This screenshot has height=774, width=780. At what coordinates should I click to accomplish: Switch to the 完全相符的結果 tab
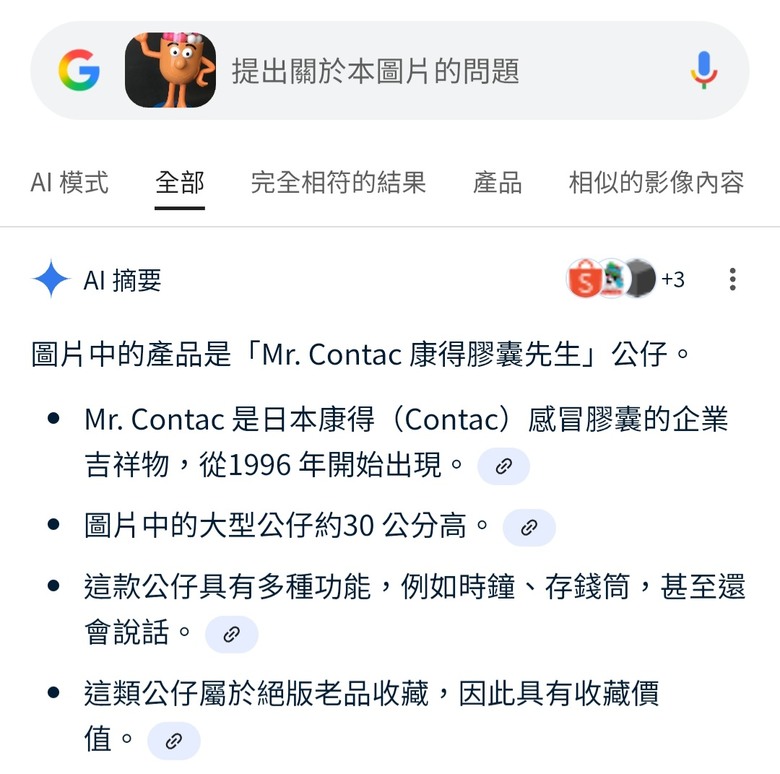point(338,182)
